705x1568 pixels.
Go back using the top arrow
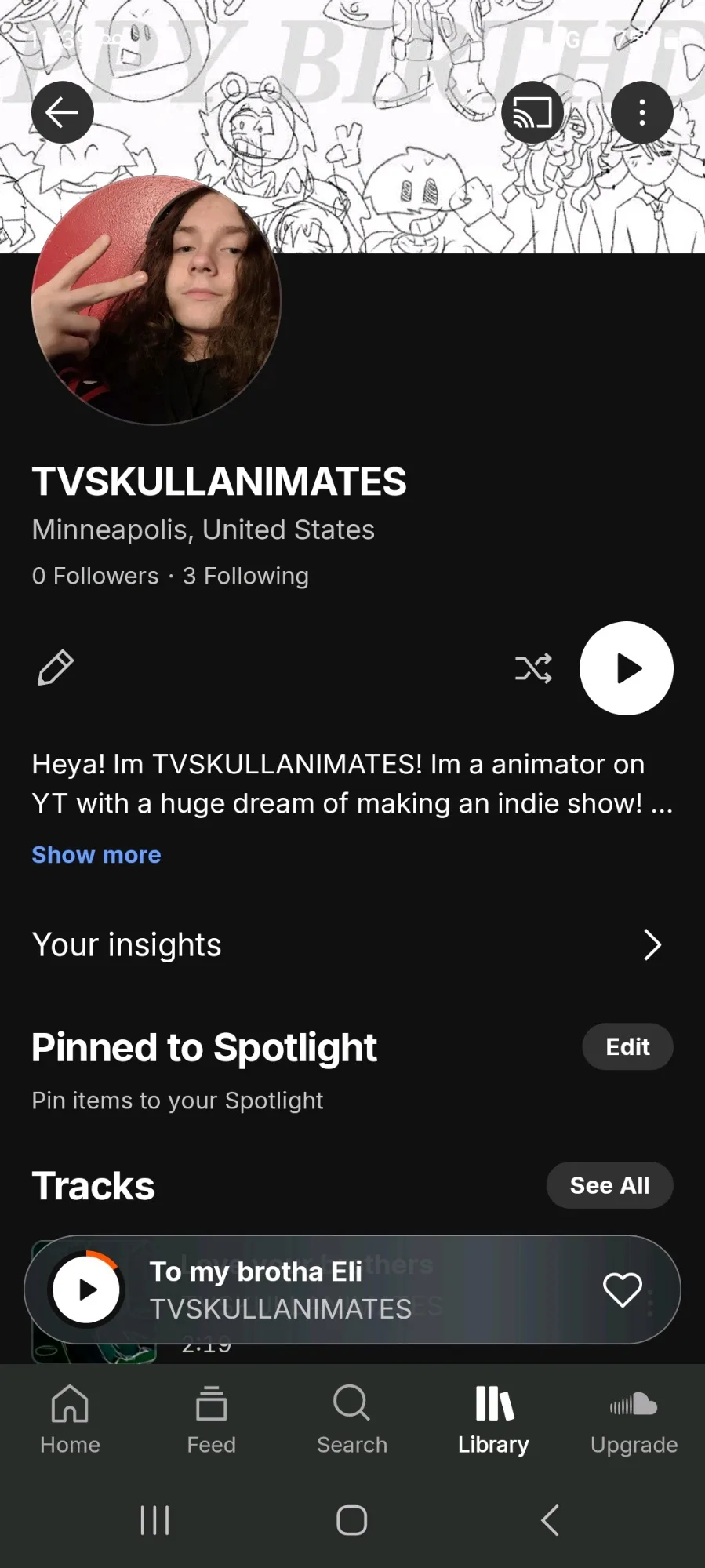63,112
